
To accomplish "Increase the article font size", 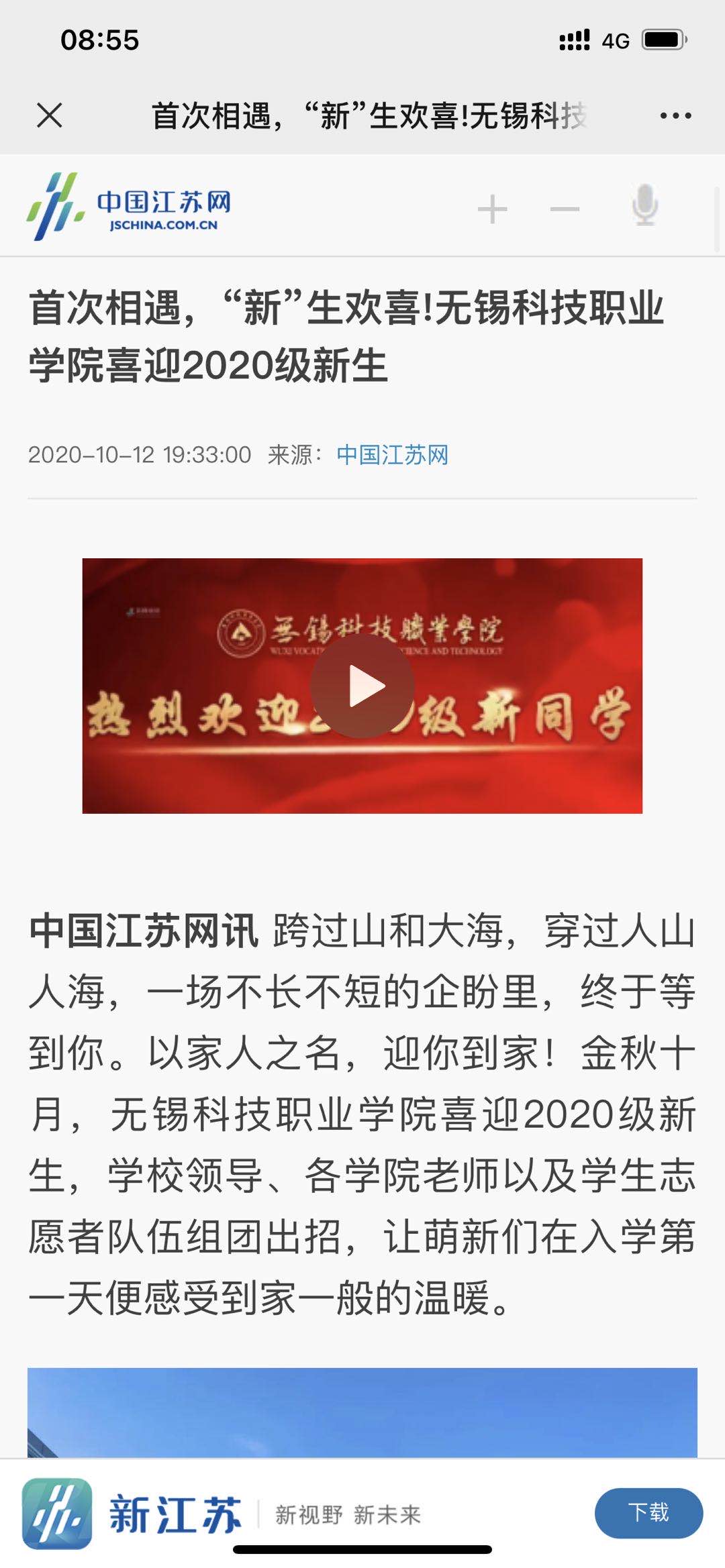I will [x=492, y=209].
